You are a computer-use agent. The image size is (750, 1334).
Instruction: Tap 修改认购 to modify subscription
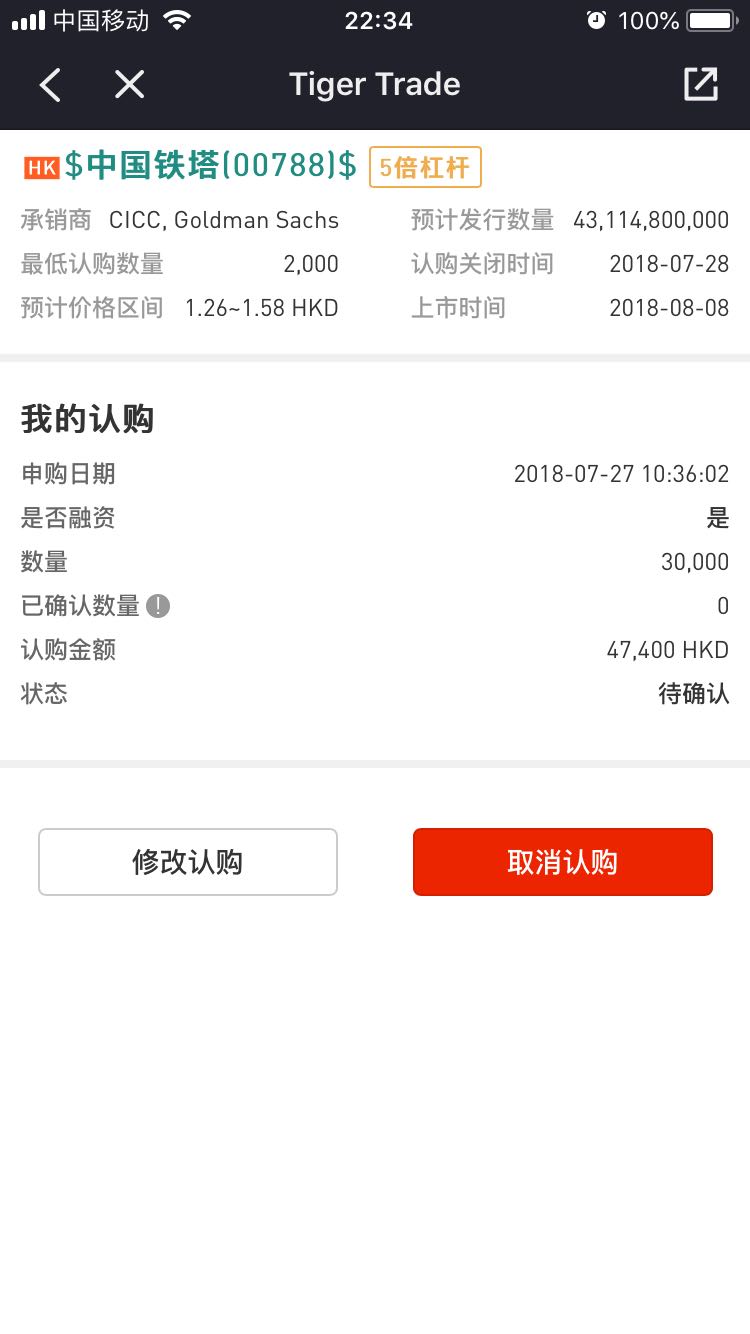pos(188,862)
